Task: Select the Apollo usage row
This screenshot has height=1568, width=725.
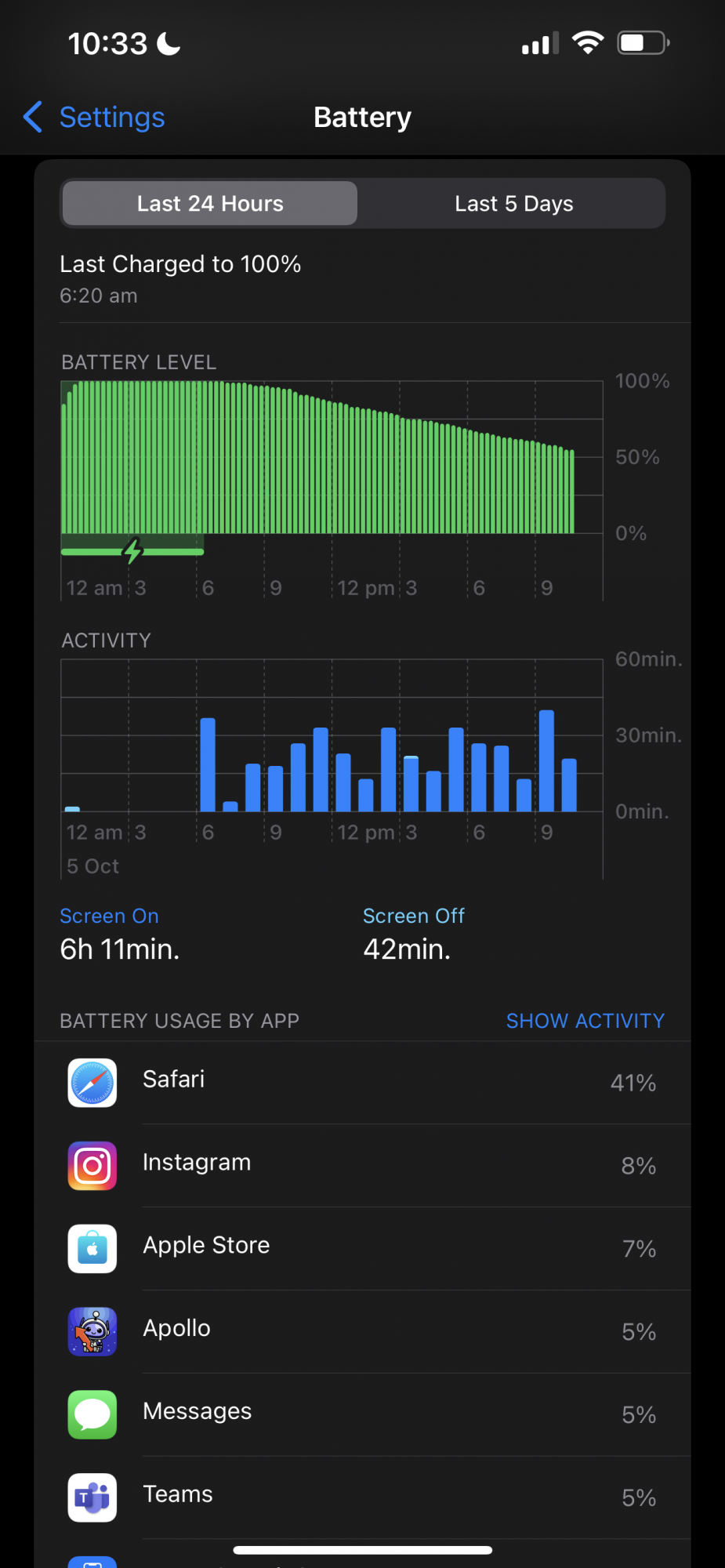Action: (362, 1332)
